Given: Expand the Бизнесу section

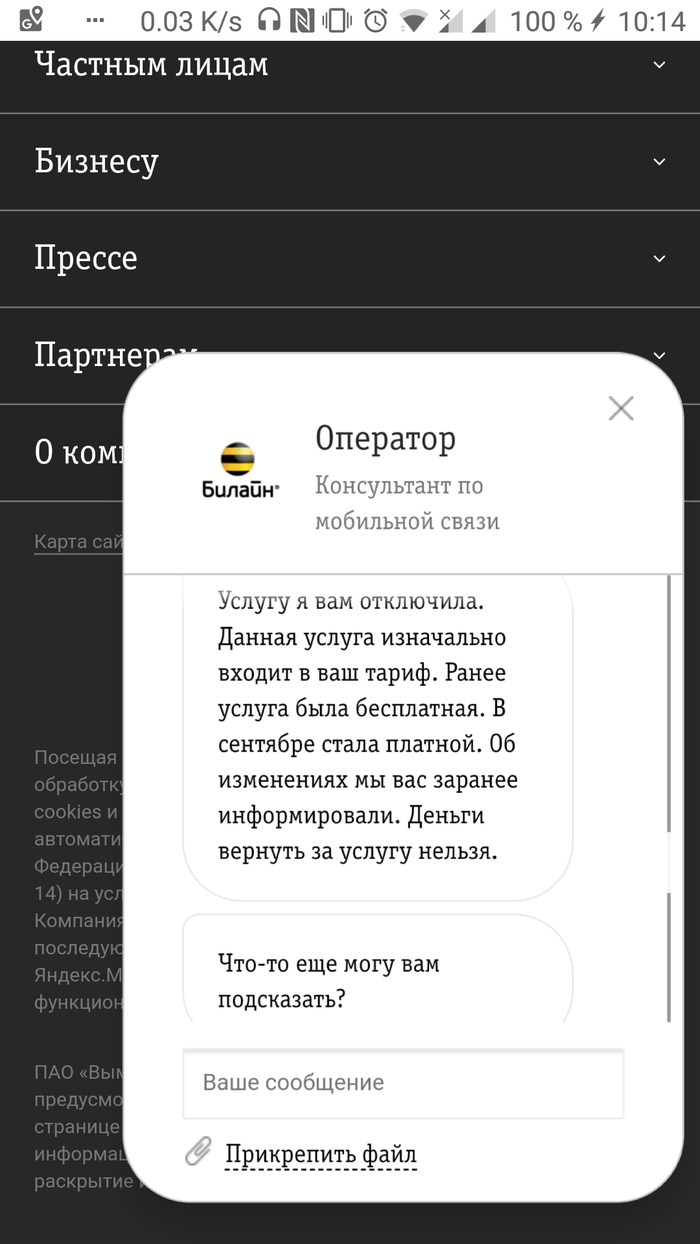Looking at the screenshot, I should click(658, 162).
